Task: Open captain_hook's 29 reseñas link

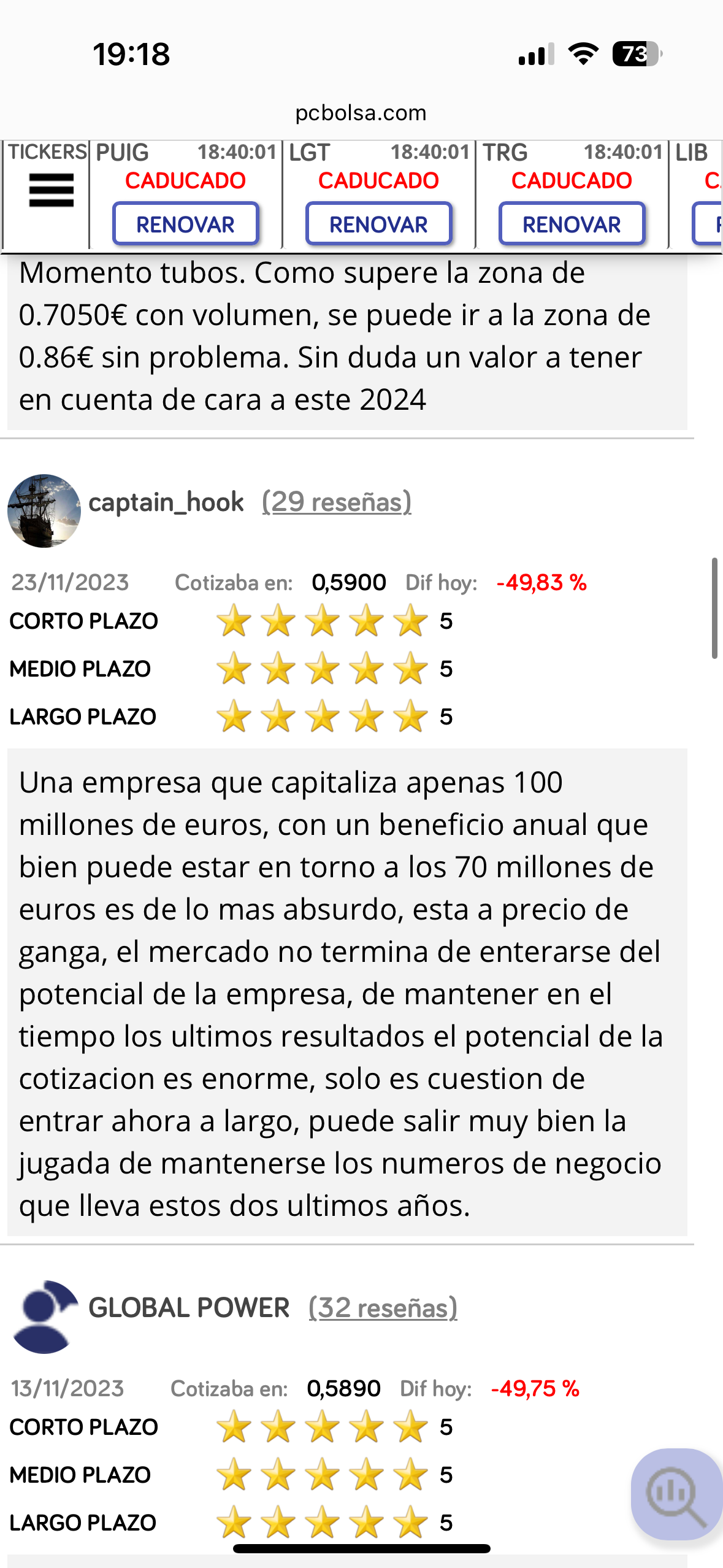Action: point(337,502)
